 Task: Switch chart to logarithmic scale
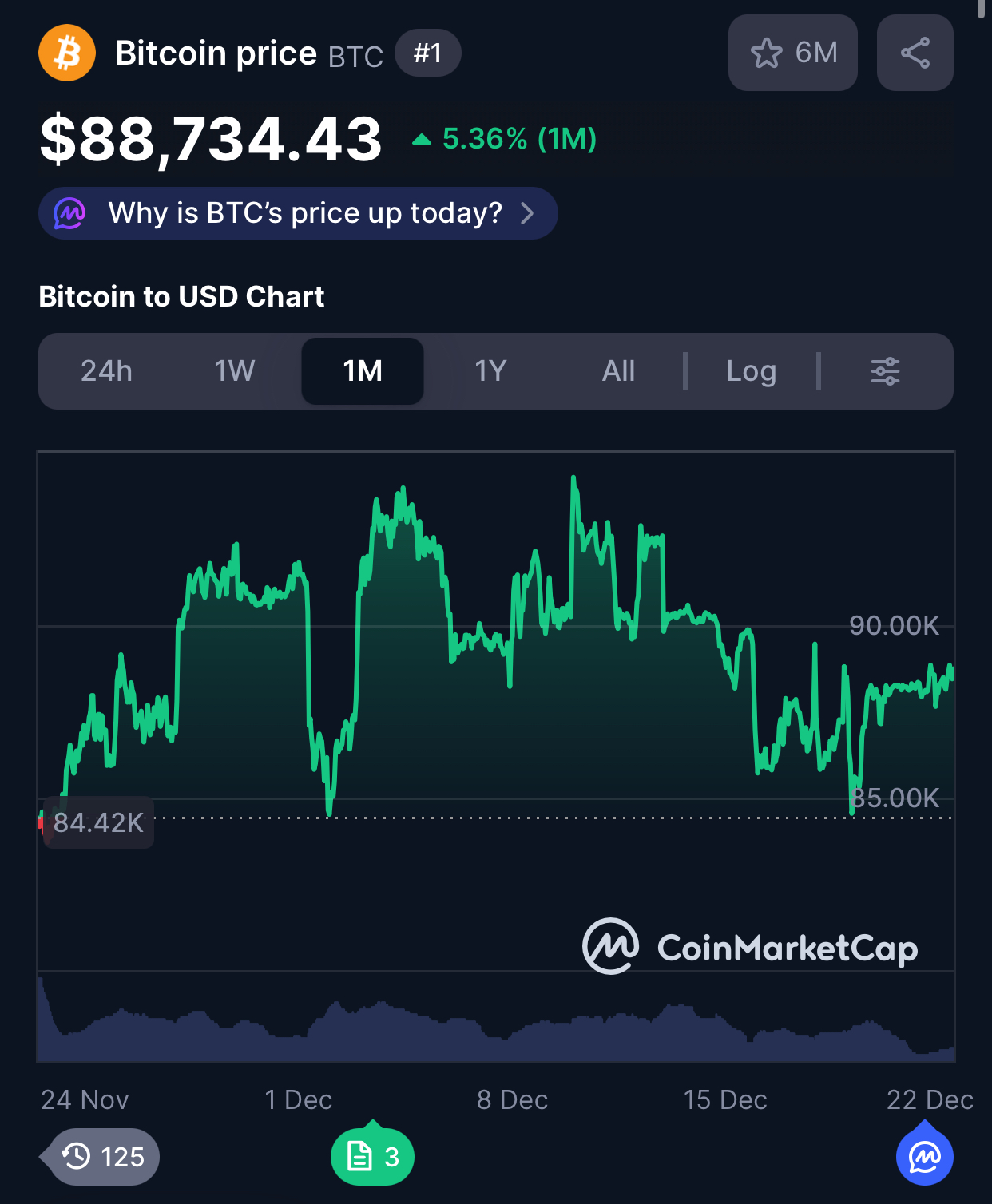[x=752, y=371]
